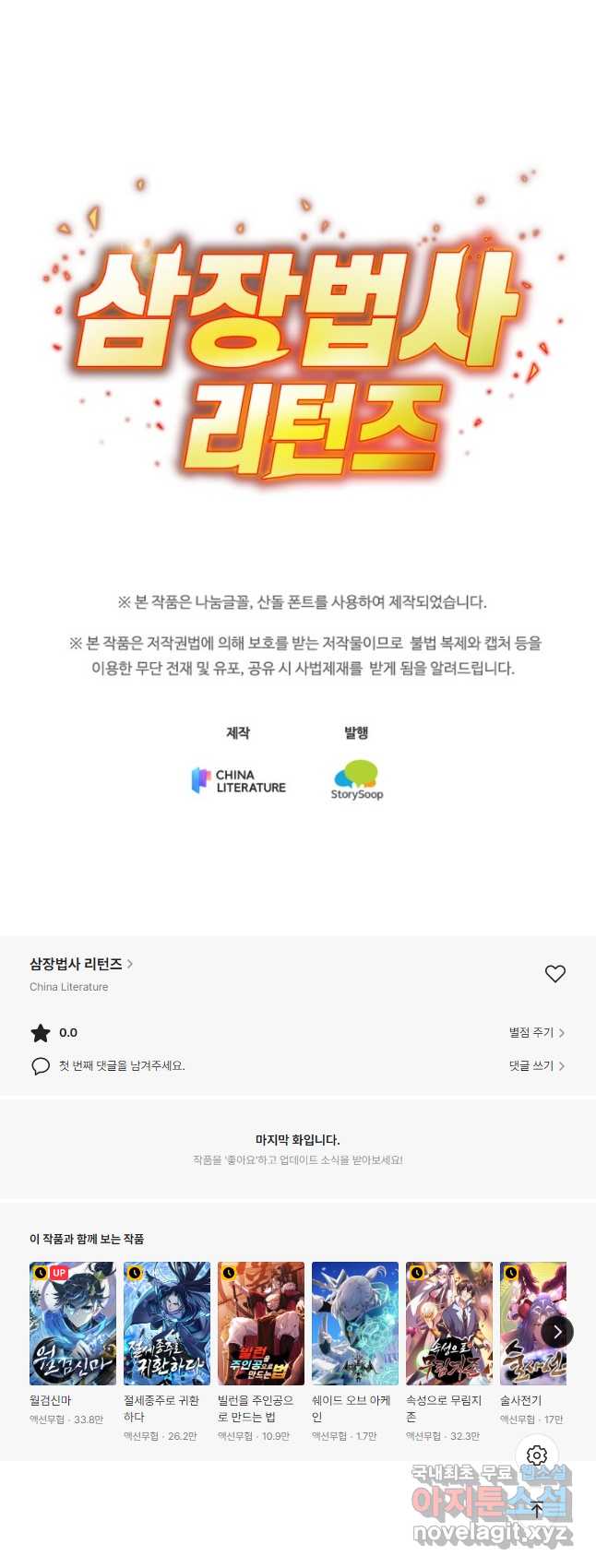Viewport: 596px width, 1568px height.
Task: Open 절세종주로 귀환하다 webtoon
Action: click(167, 1324)
